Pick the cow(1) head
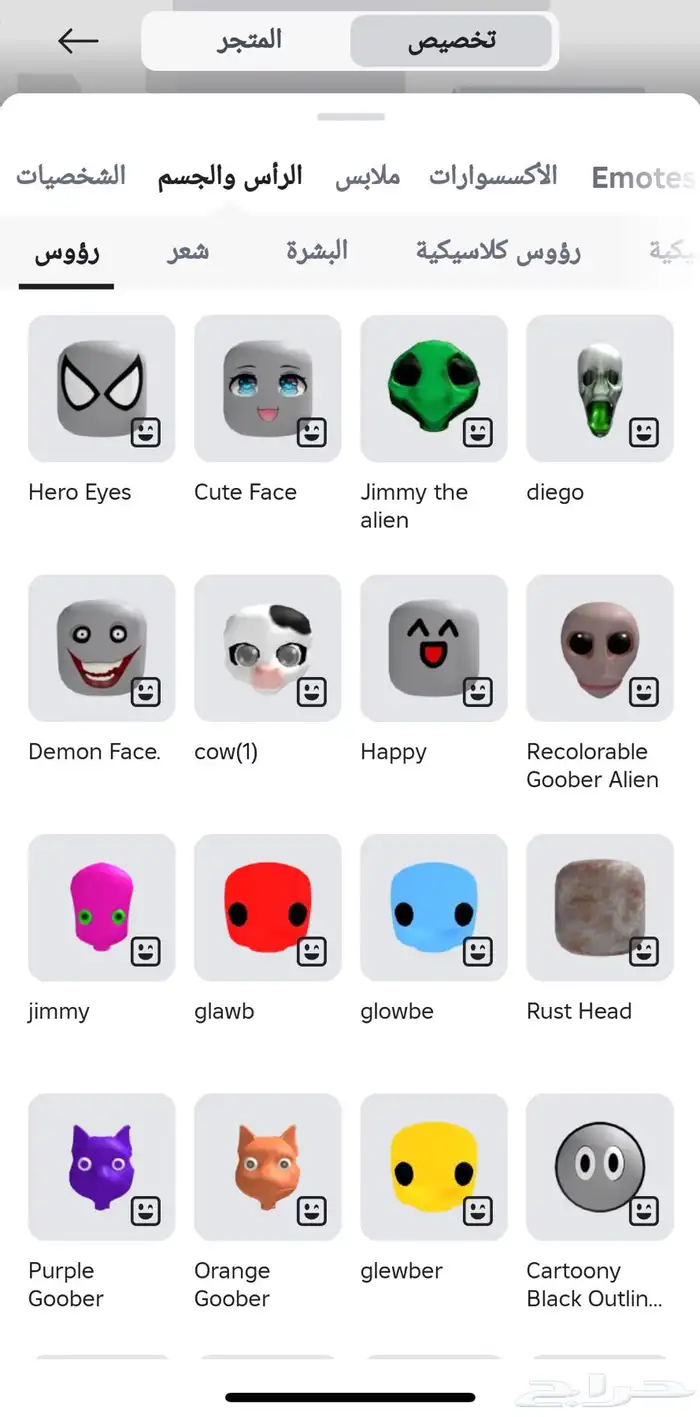 (x=267, y=648)
